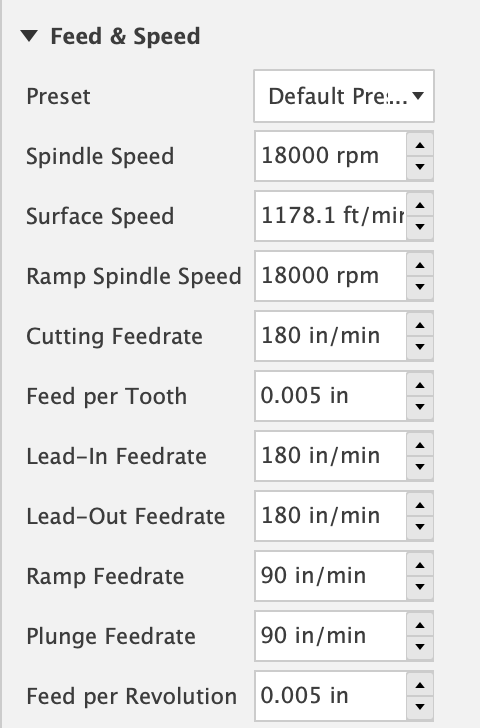Decrease Cutting Feedrate with down arrow
The width and height of the screenshot is (480, 728).
420,347
